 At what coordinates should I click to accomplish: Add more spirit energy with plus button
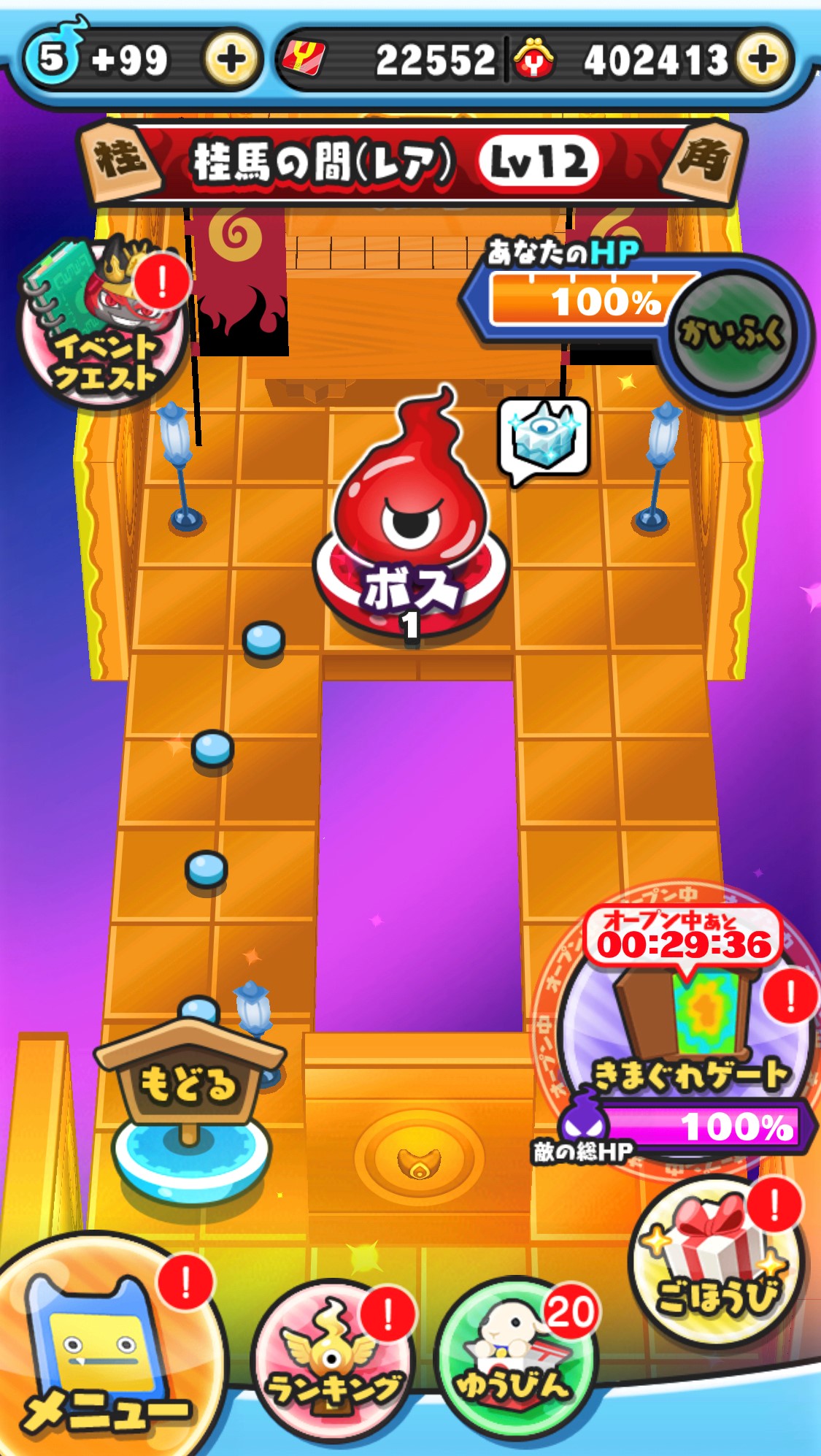[x=231, y=60]
